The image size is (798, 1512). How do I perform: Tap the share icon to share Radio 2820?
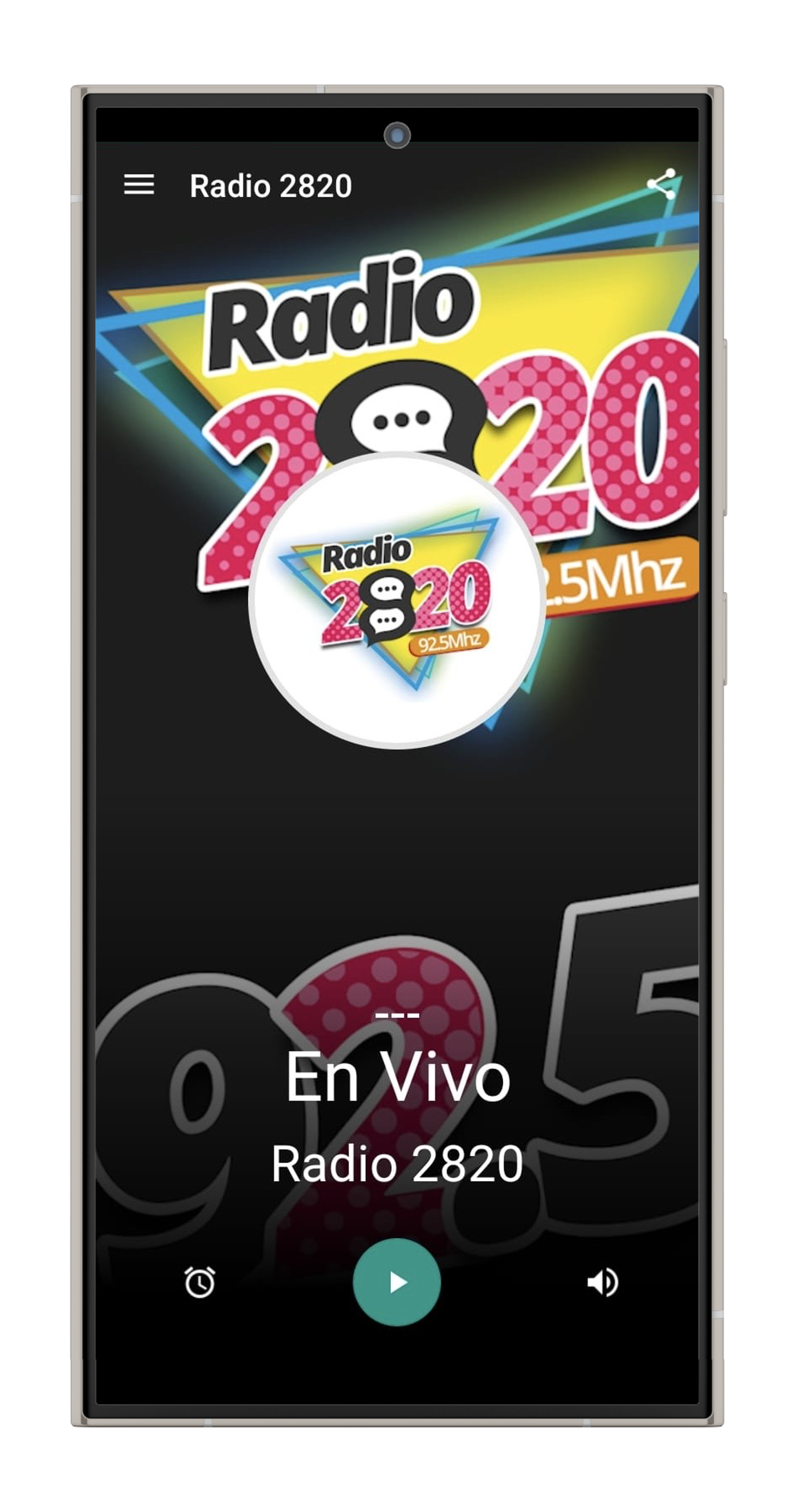(x=663, y=185)
